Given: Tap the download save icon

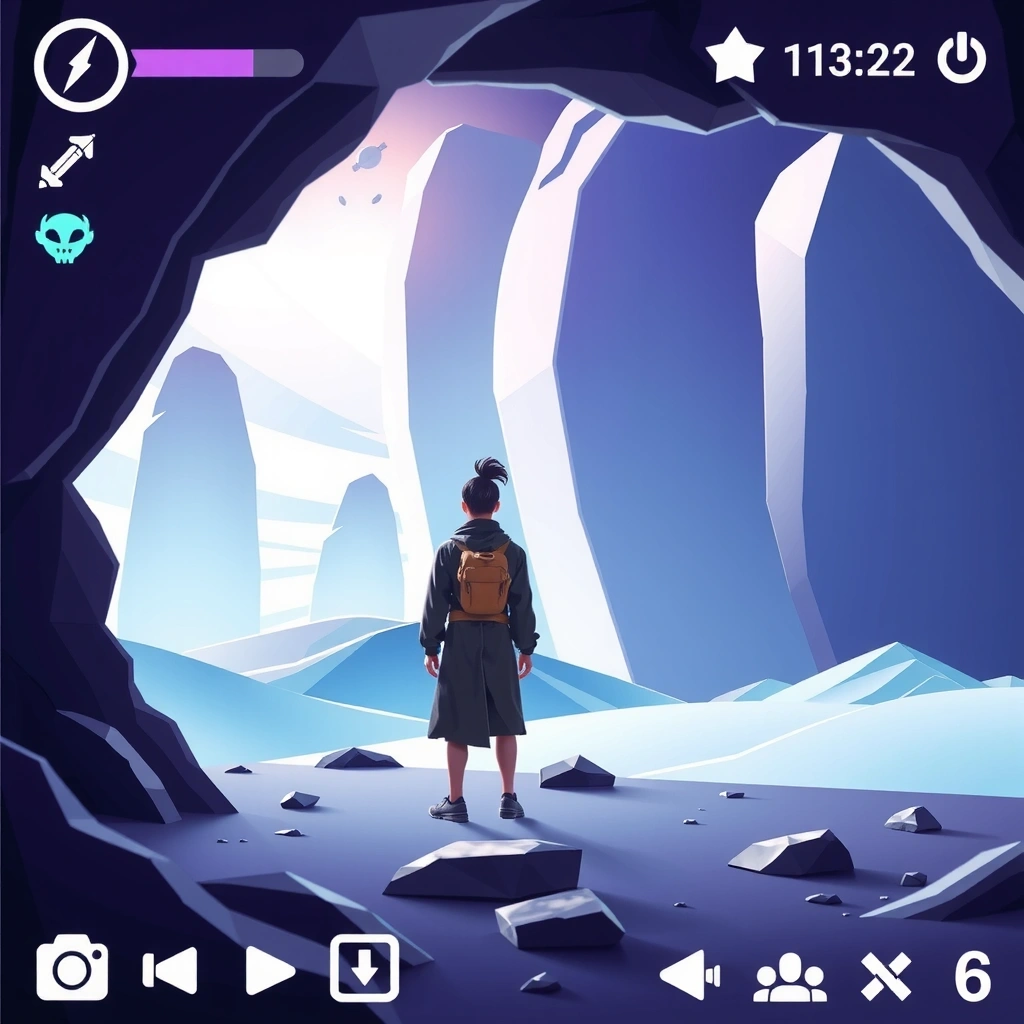Looking at the screenshot, I should tap(365, 968).
